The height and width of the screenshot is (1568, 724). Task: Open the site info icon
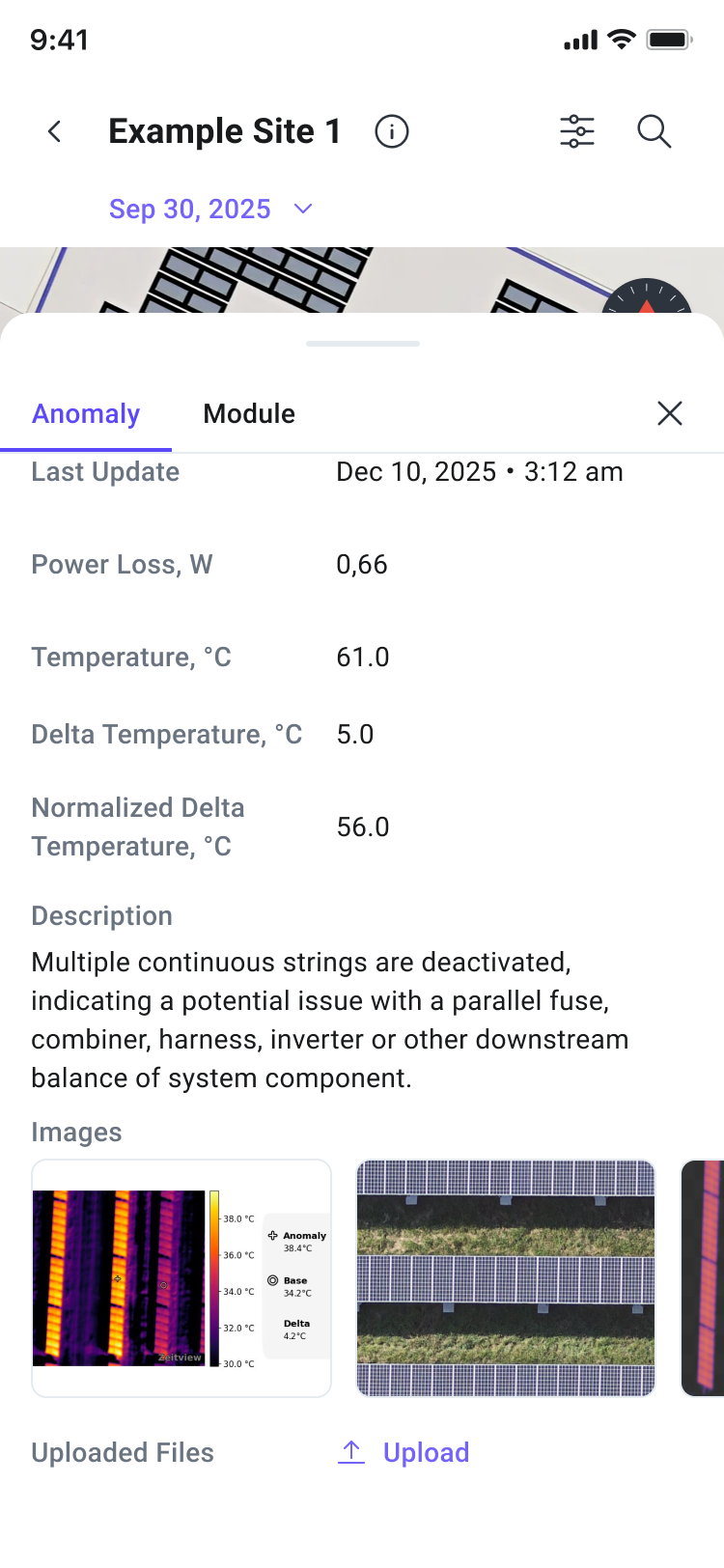(392, 131)
